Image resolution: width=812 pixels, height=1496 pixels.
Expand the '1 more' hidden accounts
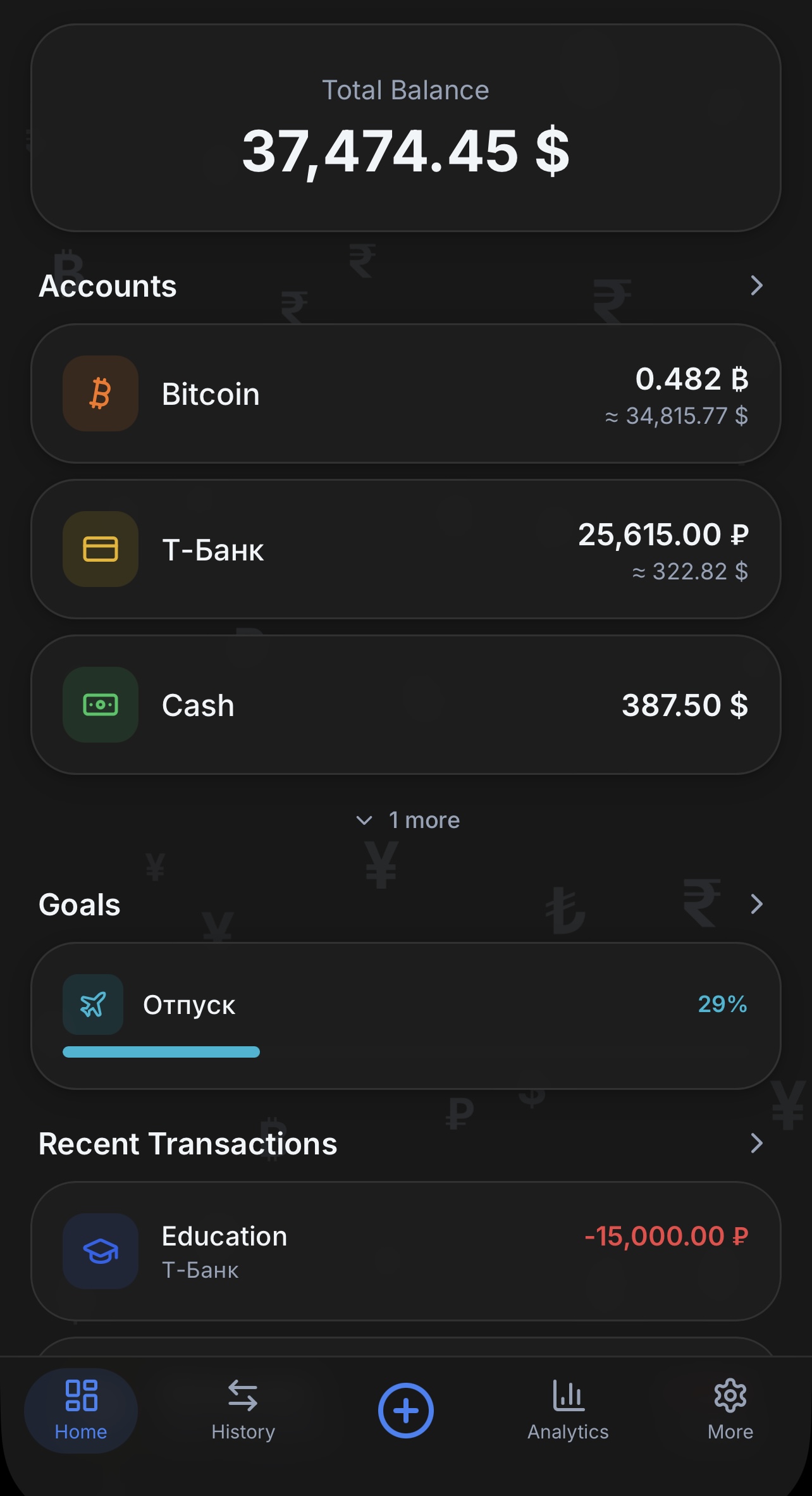[x=405, y=819]
